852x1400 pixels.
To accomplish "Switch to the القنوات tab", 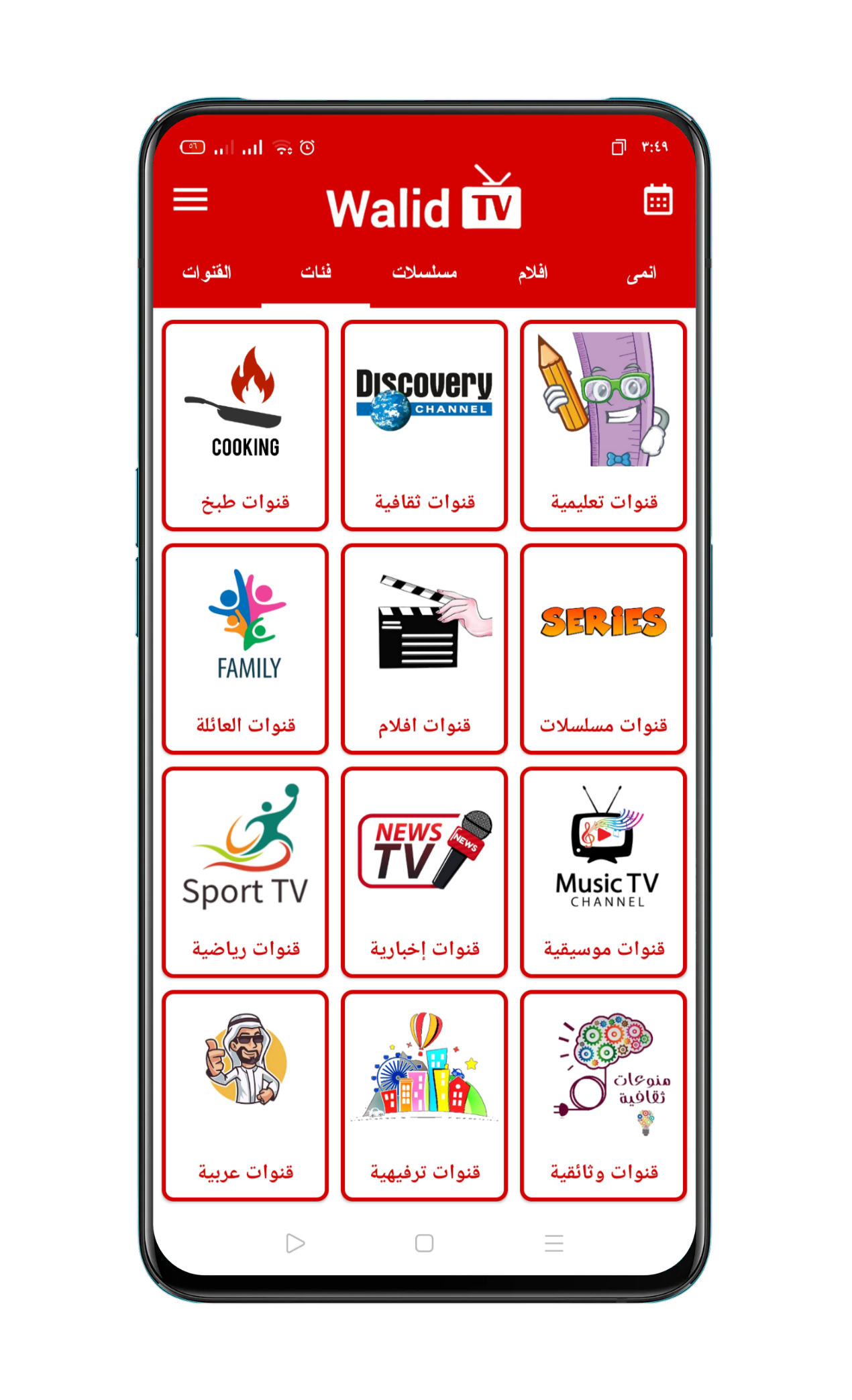I will tap(207, 273).
